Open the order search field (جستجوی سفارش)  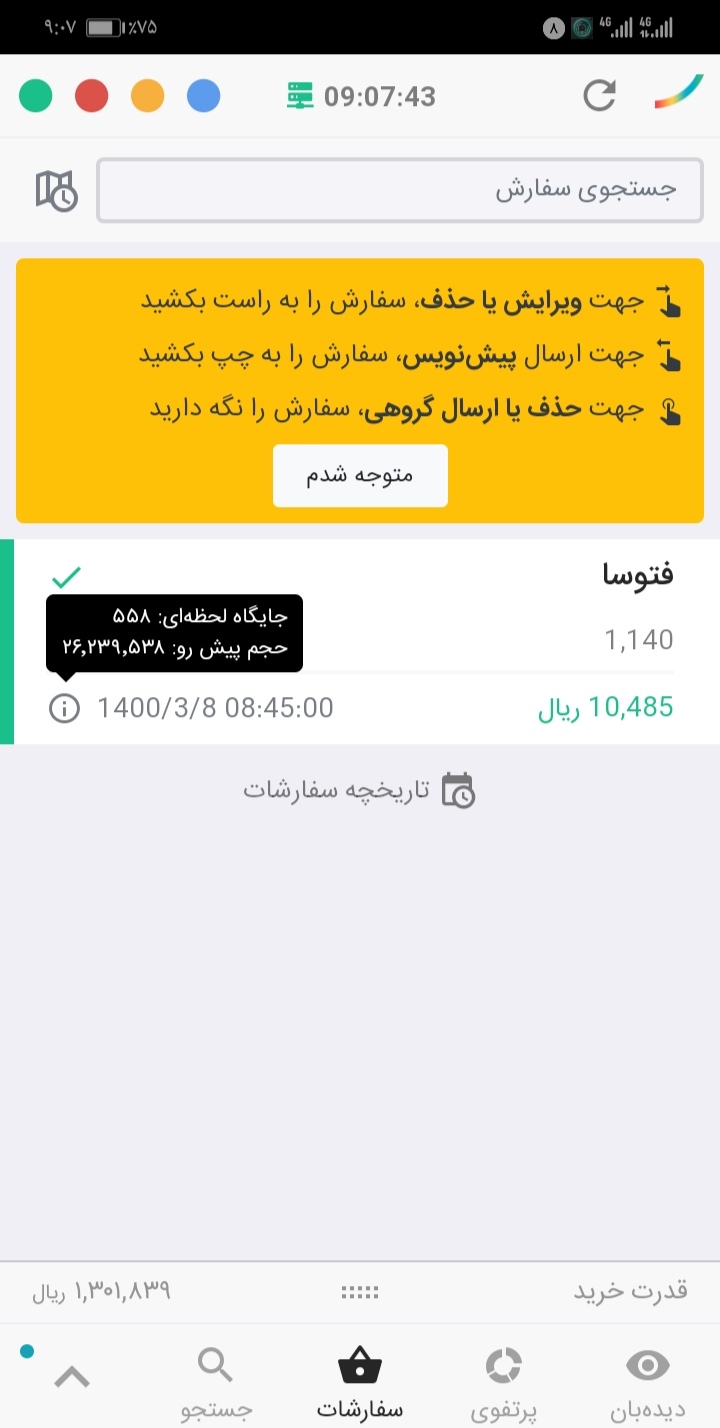click(400, 190)
